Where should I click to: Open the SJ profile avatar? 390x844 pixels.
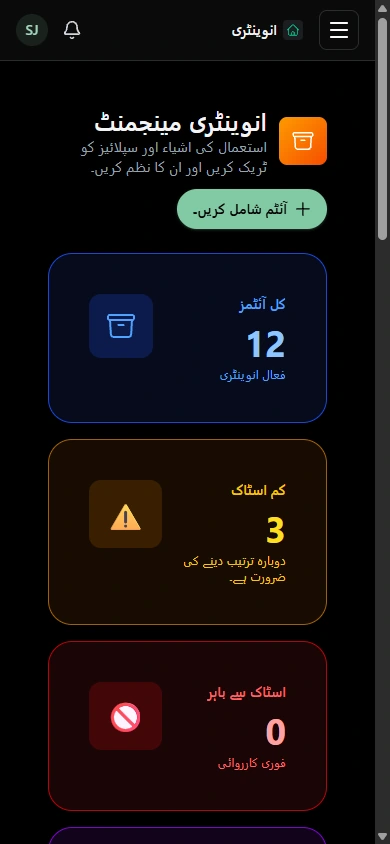pos(32,30)
